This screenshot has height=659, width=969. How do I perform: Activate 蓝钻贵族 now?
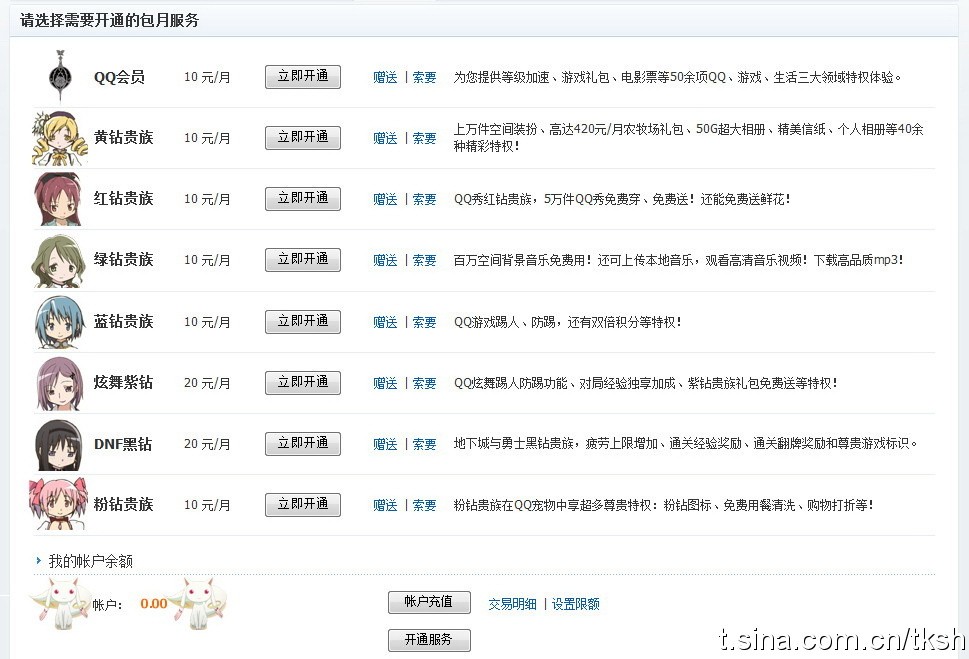click(302, 322)
